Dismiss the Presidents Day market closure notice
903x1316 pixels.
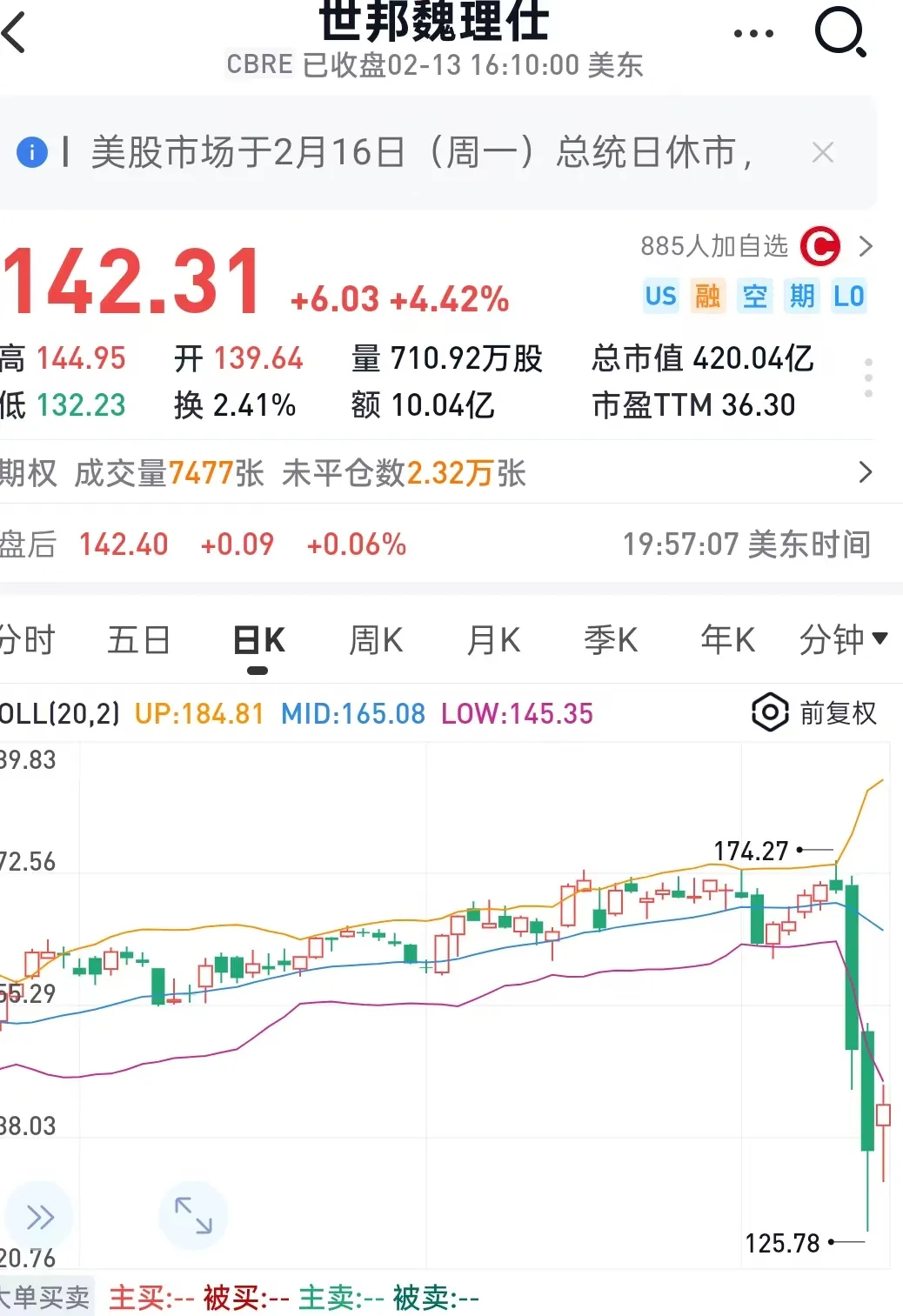point(822,152)
